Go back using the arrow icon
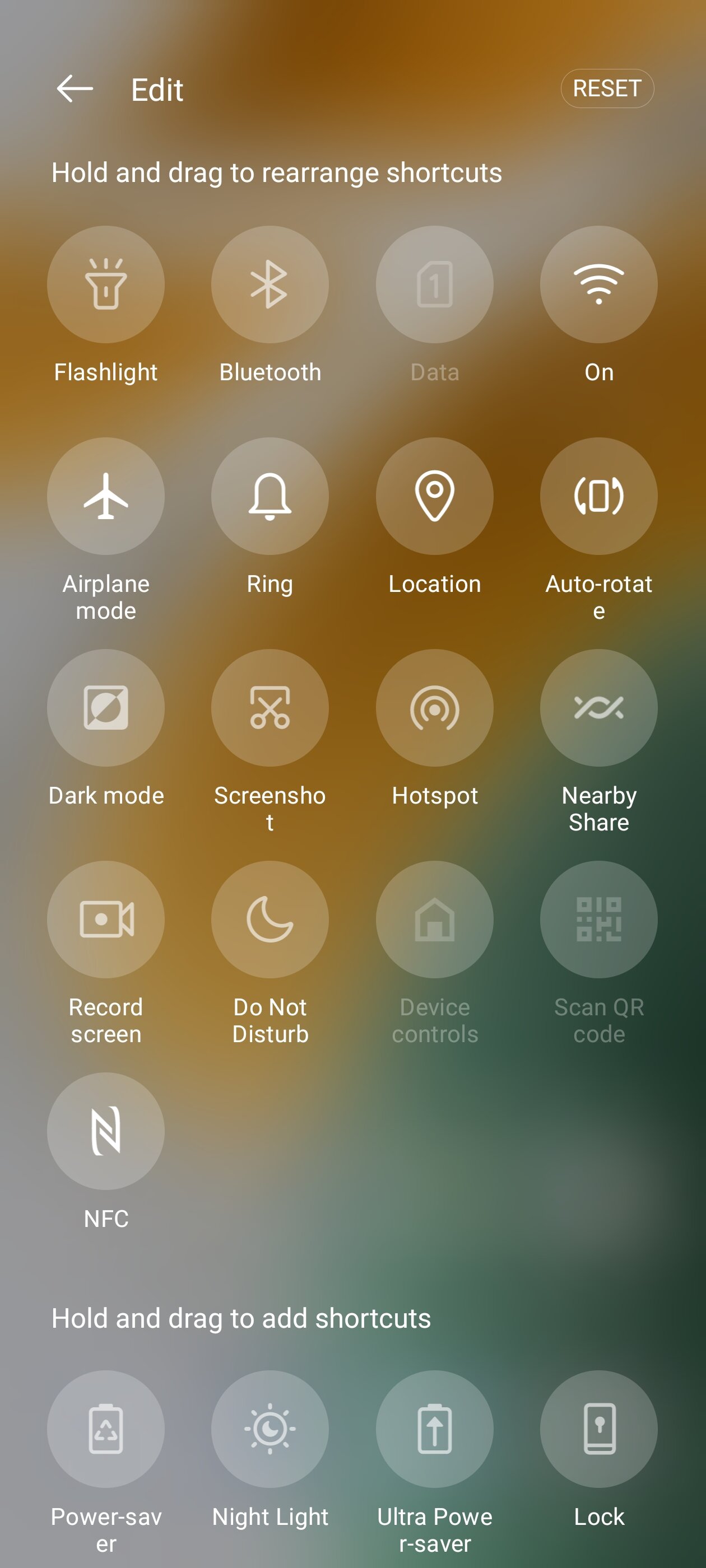Viewport: 706px width, 1568px height. click(x=75, y=89)
